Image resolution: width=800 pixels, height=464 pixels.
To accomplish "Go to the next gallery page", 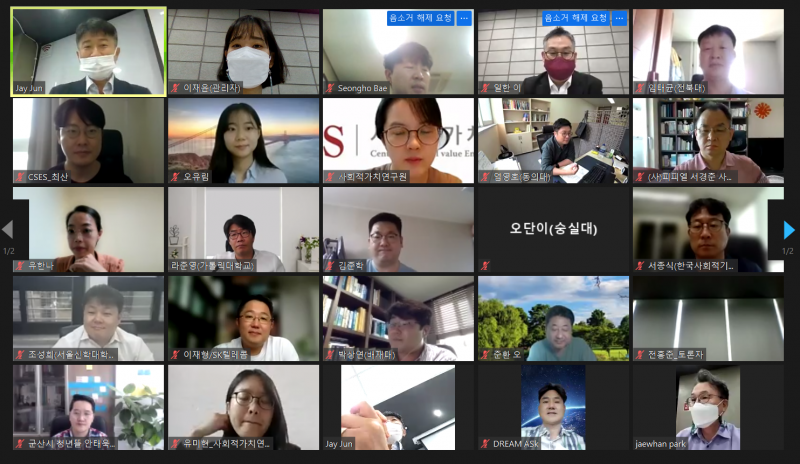I will pyautogui.click(x=788, y=230).
